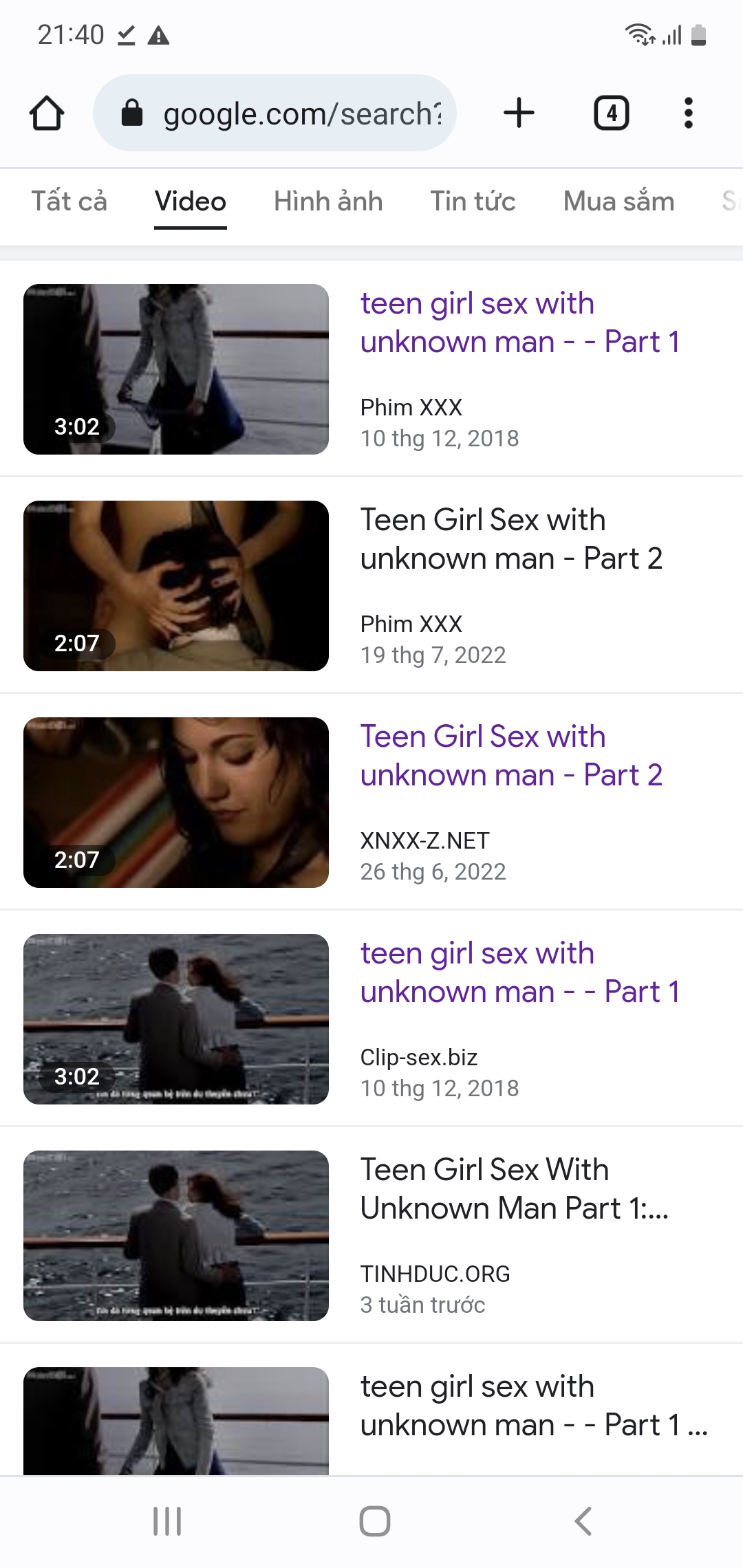Tap the browser home icon

(x=47, y=113)
